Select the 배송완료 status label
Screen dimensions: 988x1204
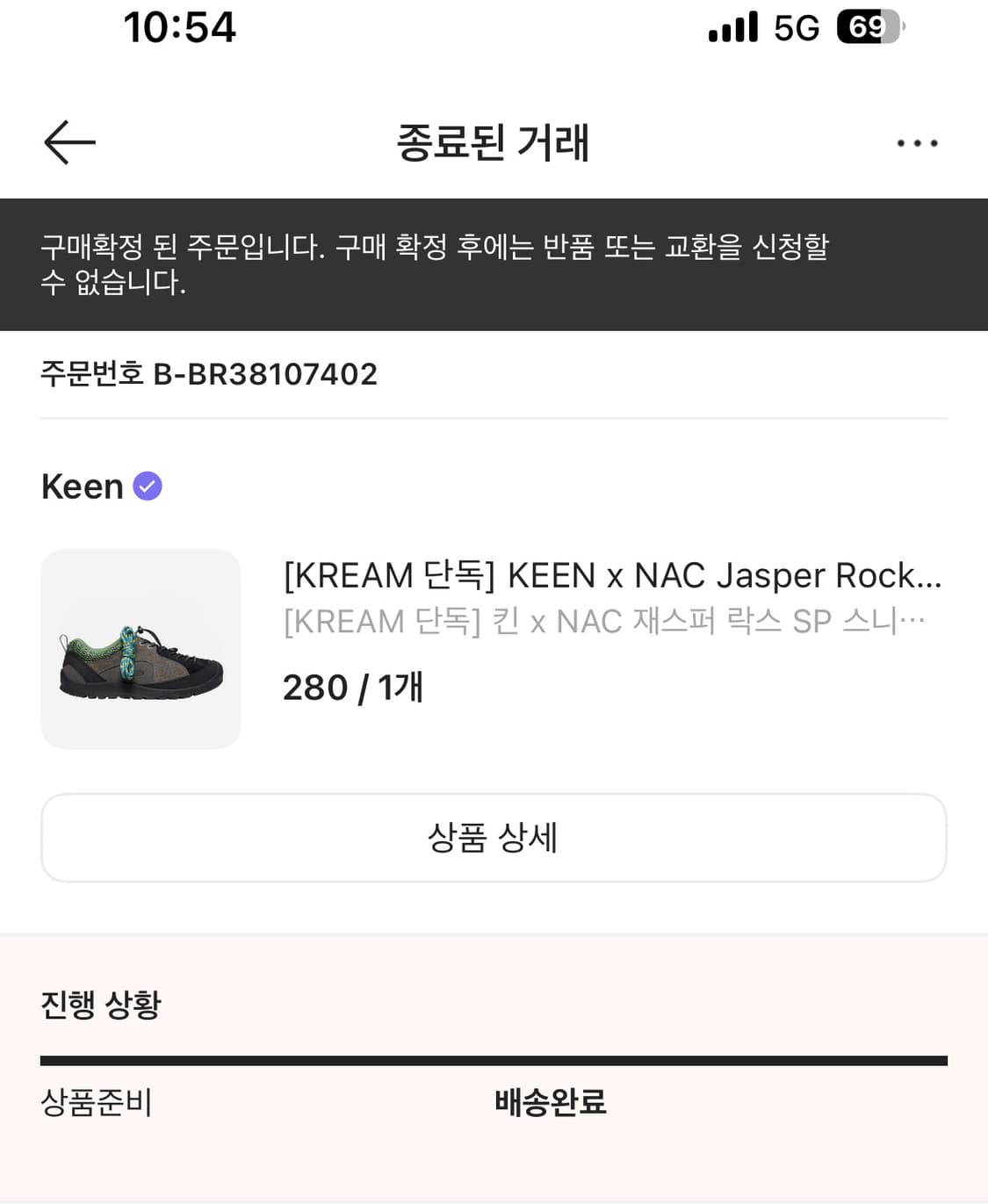pyautogui.click(x=550, y=1104)
